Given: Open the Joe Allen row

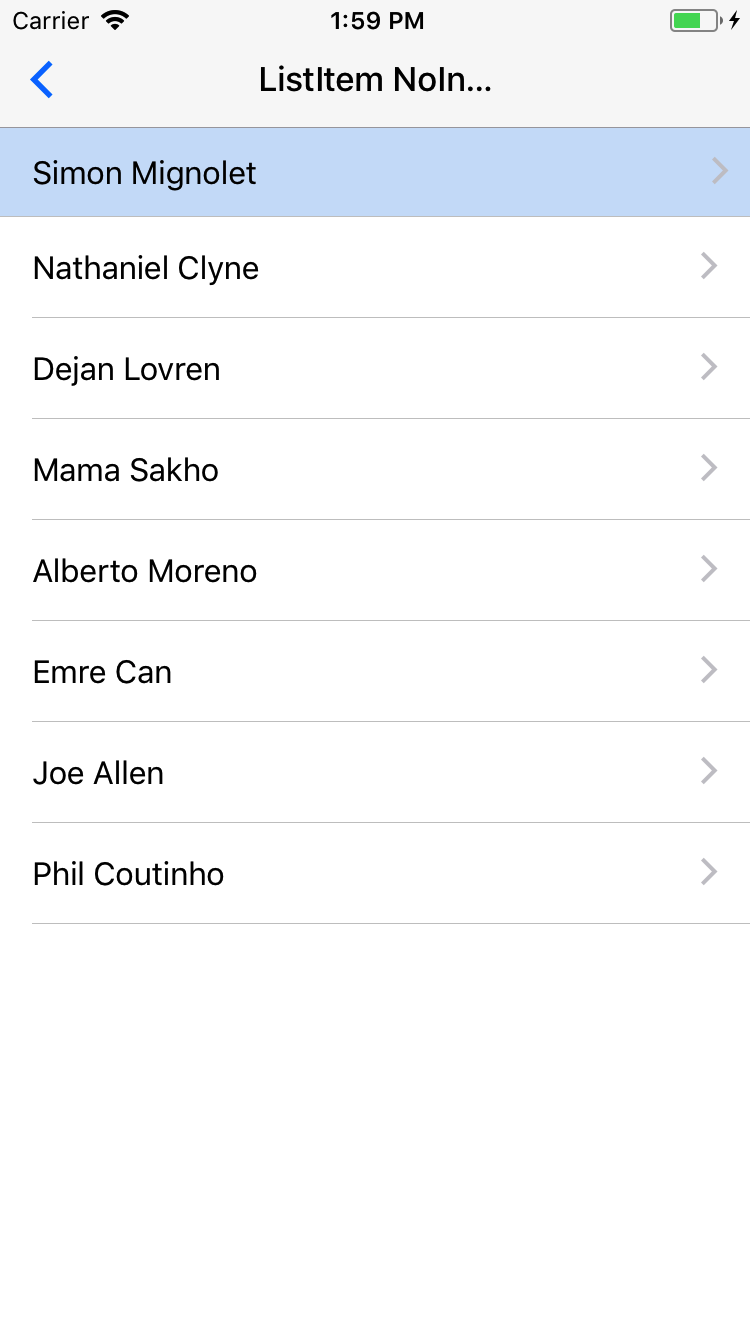Looking at the screenshot, I should point(375,773).
